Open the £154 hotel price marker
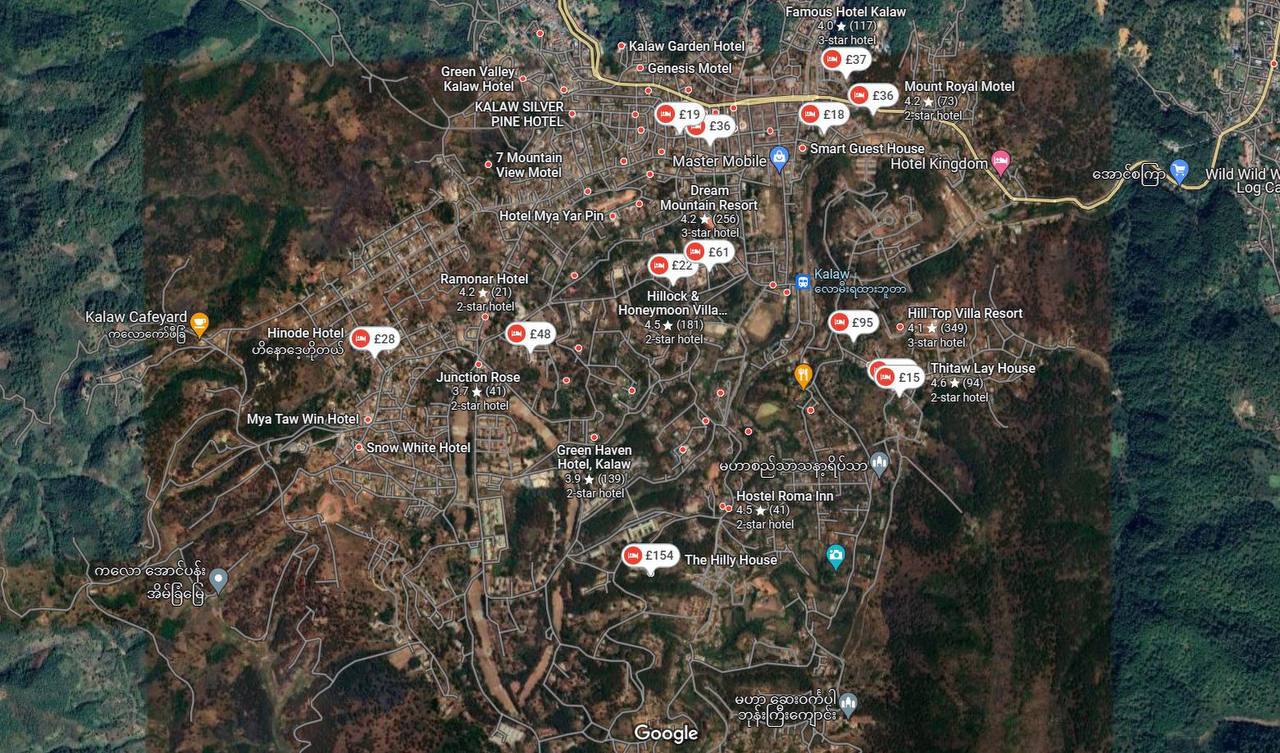Viewport: 1280px width, 753px height. 650,556
